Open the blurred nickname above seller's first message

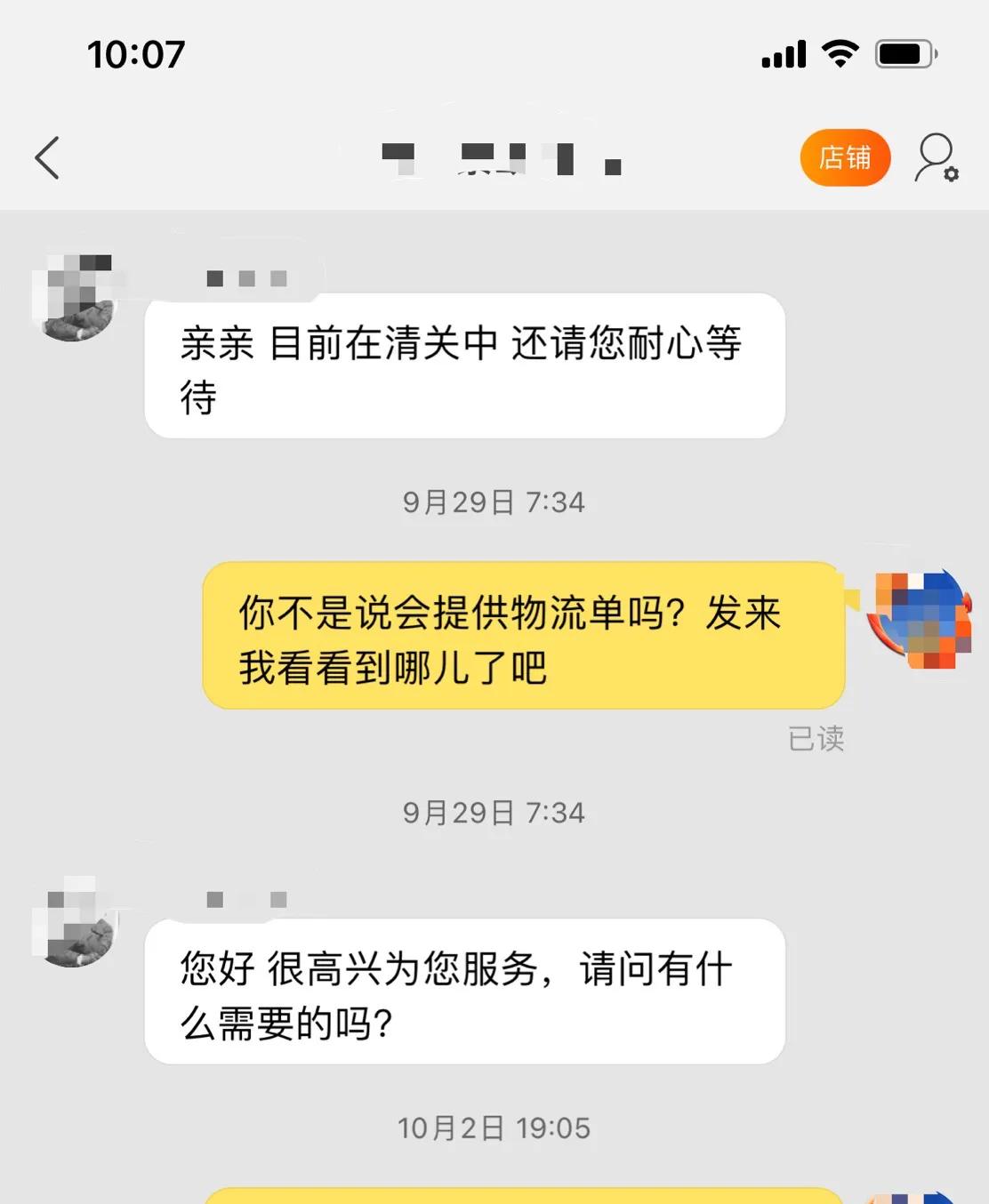click(245, 277)
